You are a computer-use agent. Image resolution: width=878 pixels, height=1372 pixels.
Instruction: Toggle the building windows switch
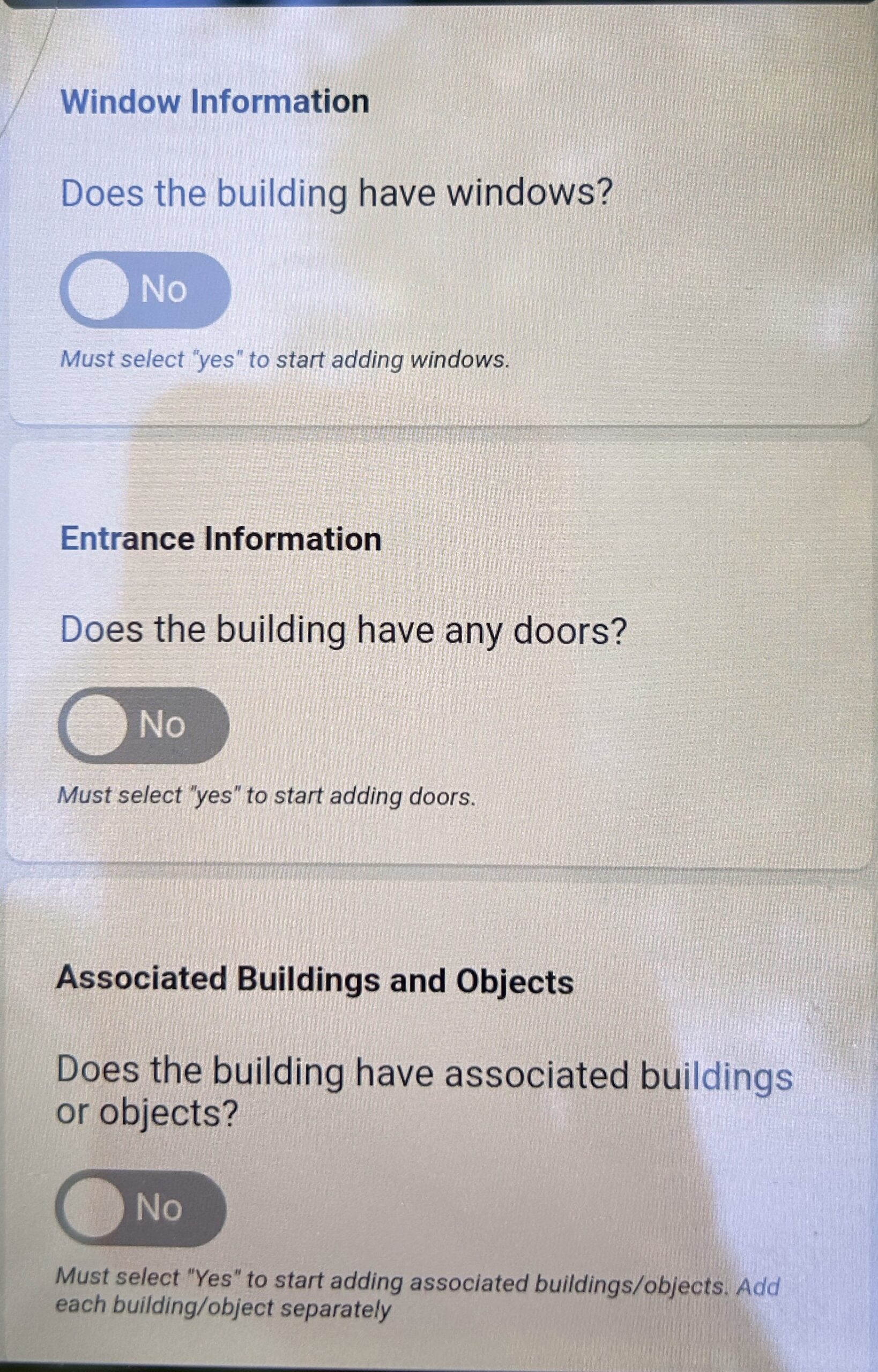(145, 289)
